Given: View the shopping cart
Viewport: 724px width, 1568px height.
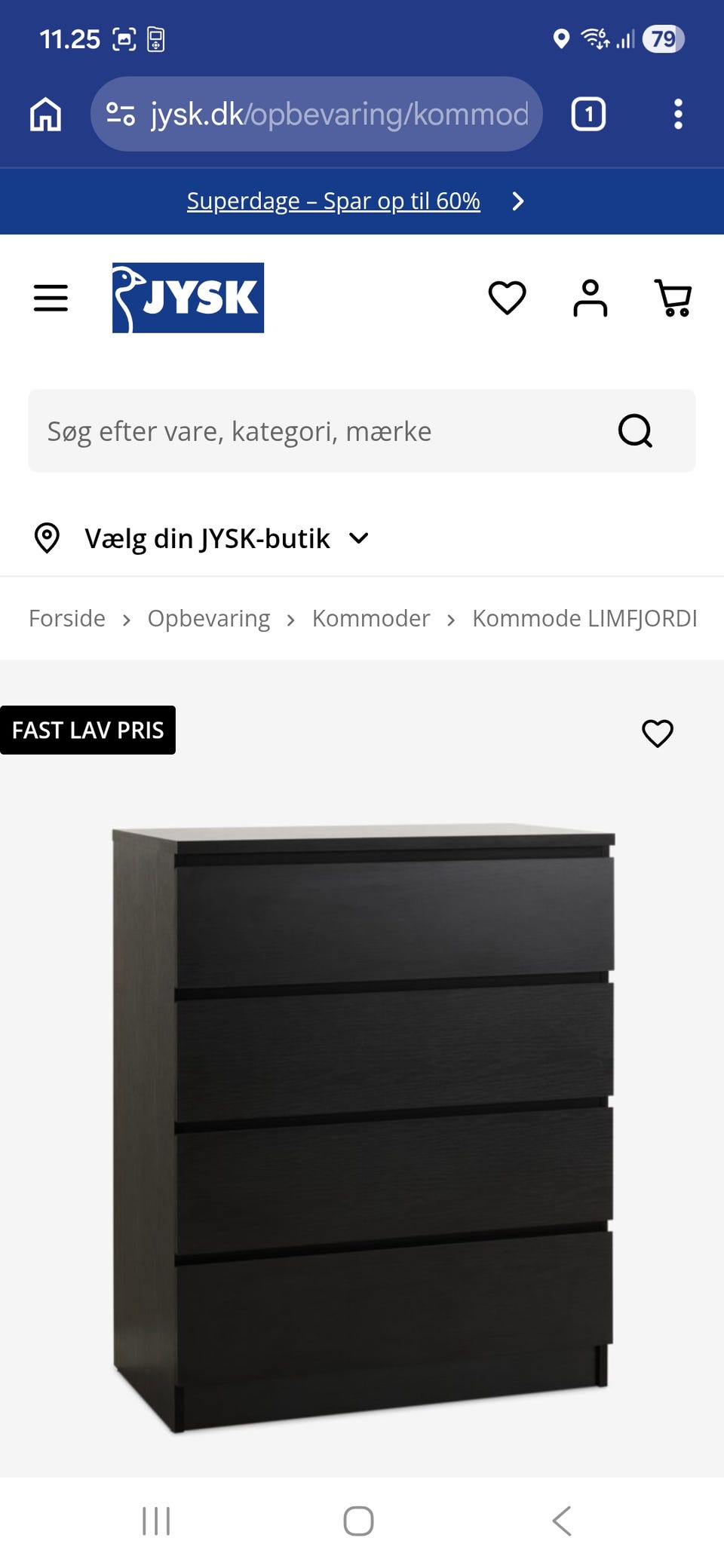Looking at the screenshot, I should tap(673, 298).
